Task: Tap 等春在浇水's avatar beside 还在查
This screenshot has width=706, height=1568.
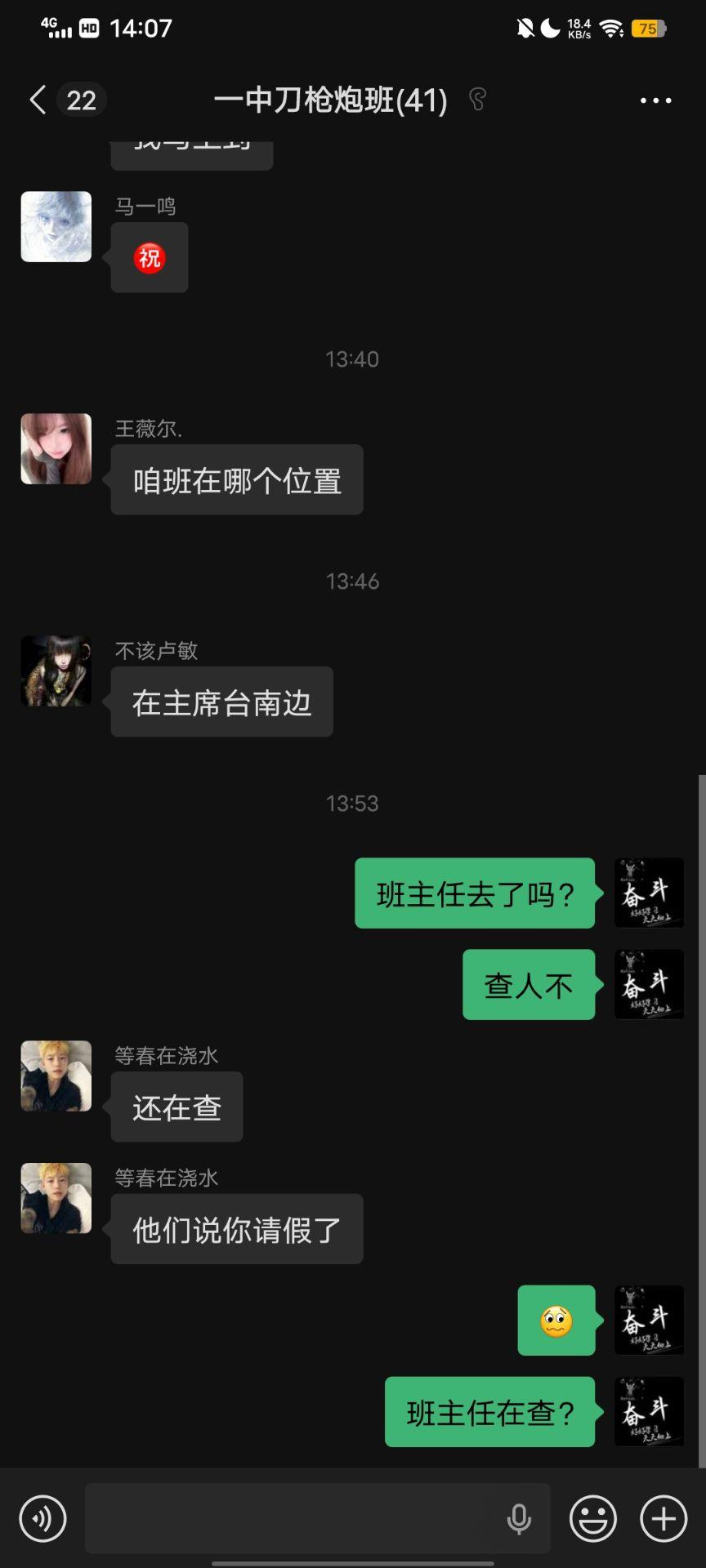Action: point(56,1076)
